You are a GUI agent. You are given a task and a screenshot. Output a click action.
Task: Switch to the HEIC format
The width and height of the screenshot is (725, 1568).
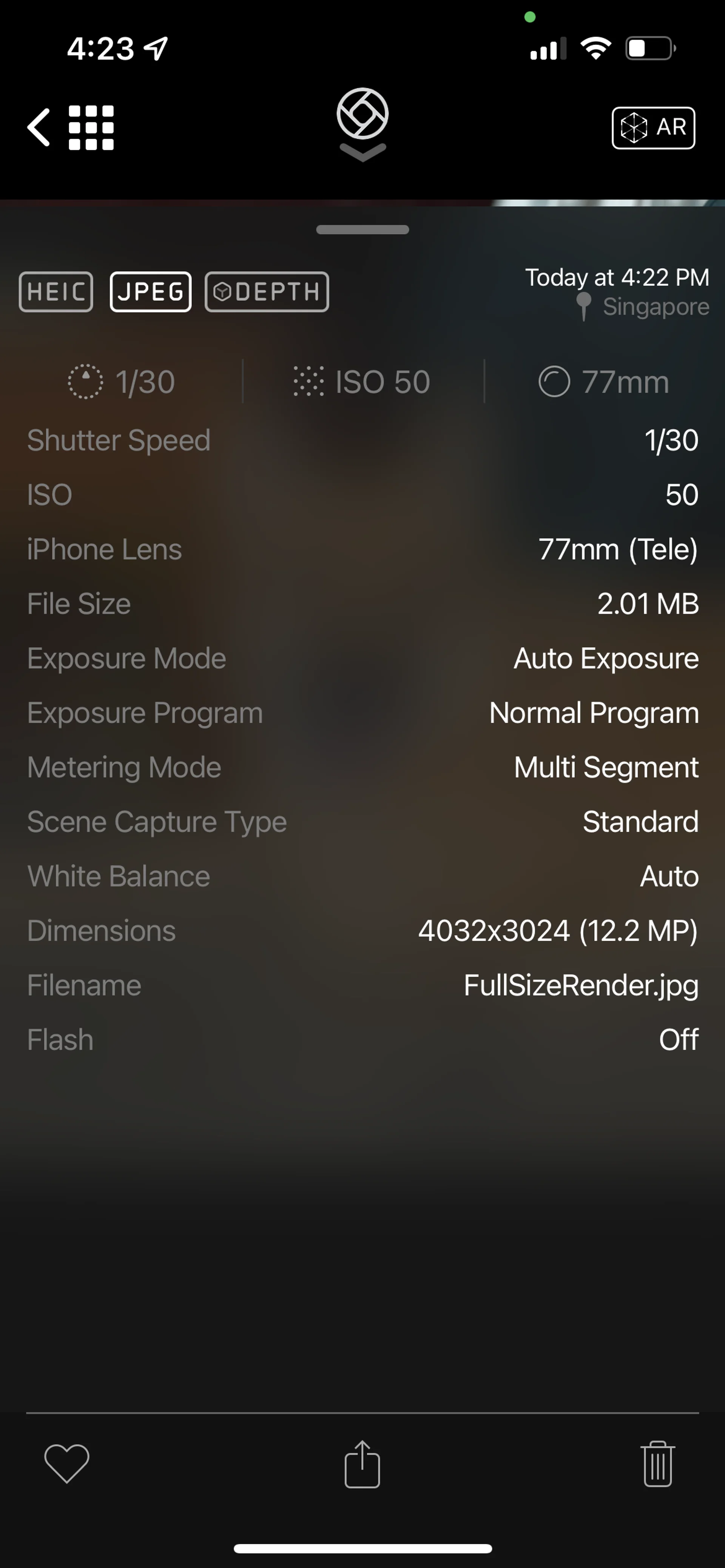pyautogui.click(x=56, y=292)
